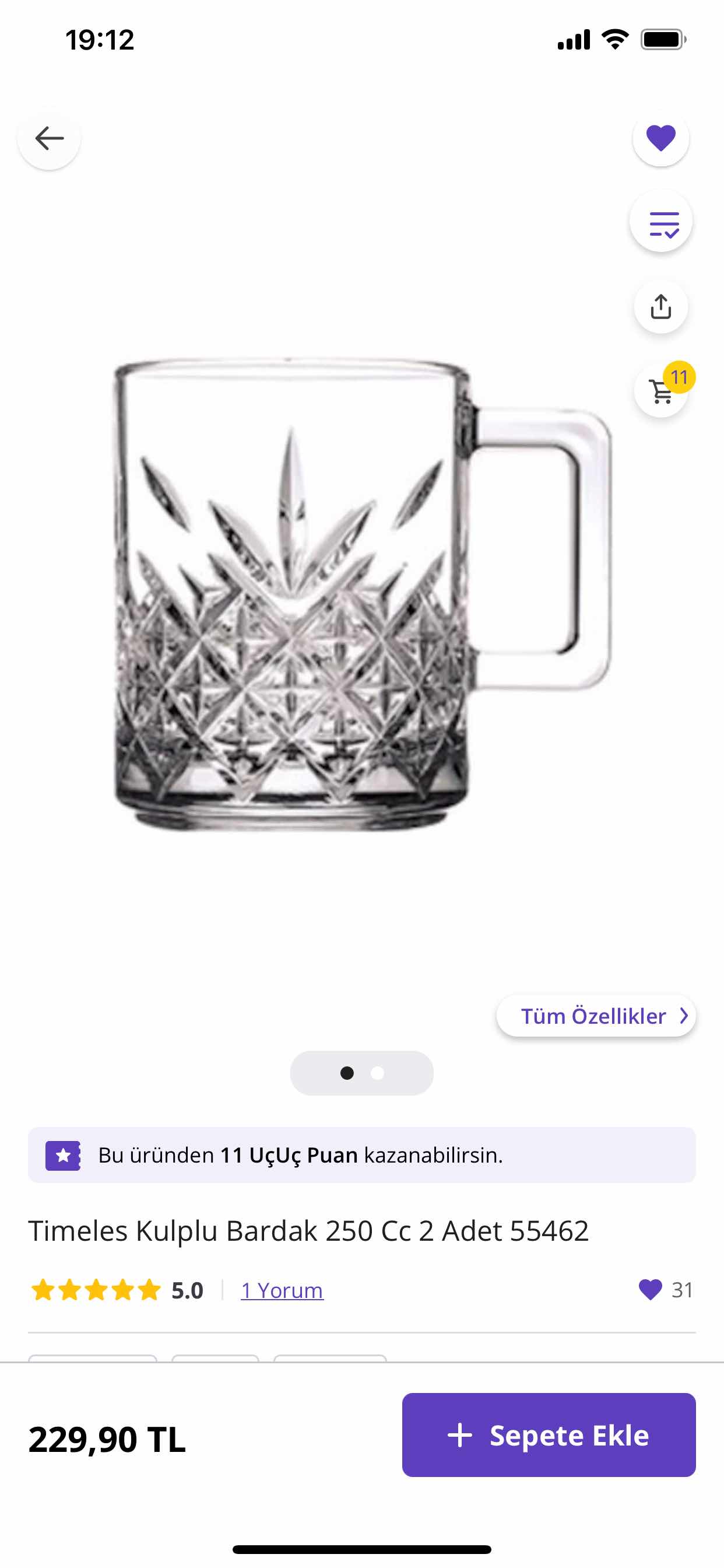Share this product
The width and height of the screenshot is (724, 1568).
tap(660, 307)
